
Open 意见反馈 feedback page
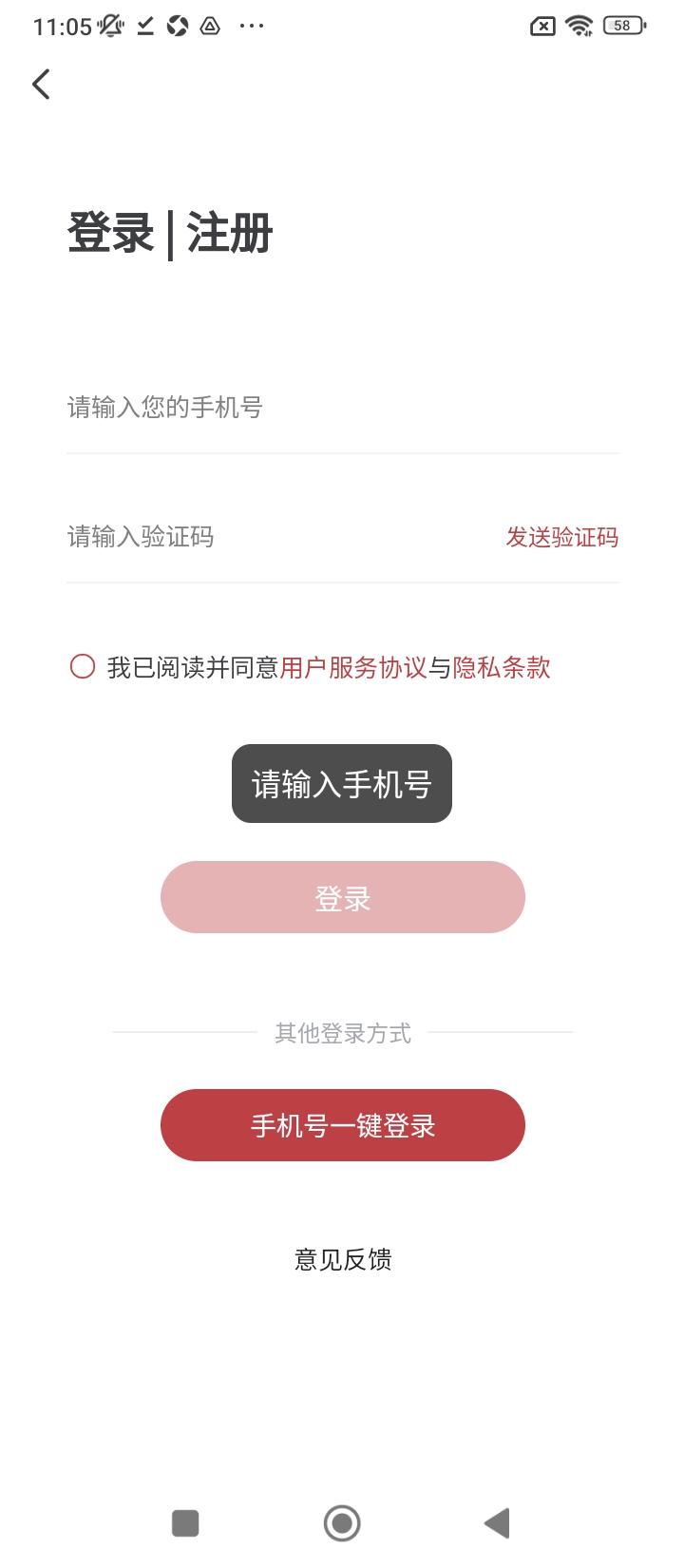(342, 1259)
